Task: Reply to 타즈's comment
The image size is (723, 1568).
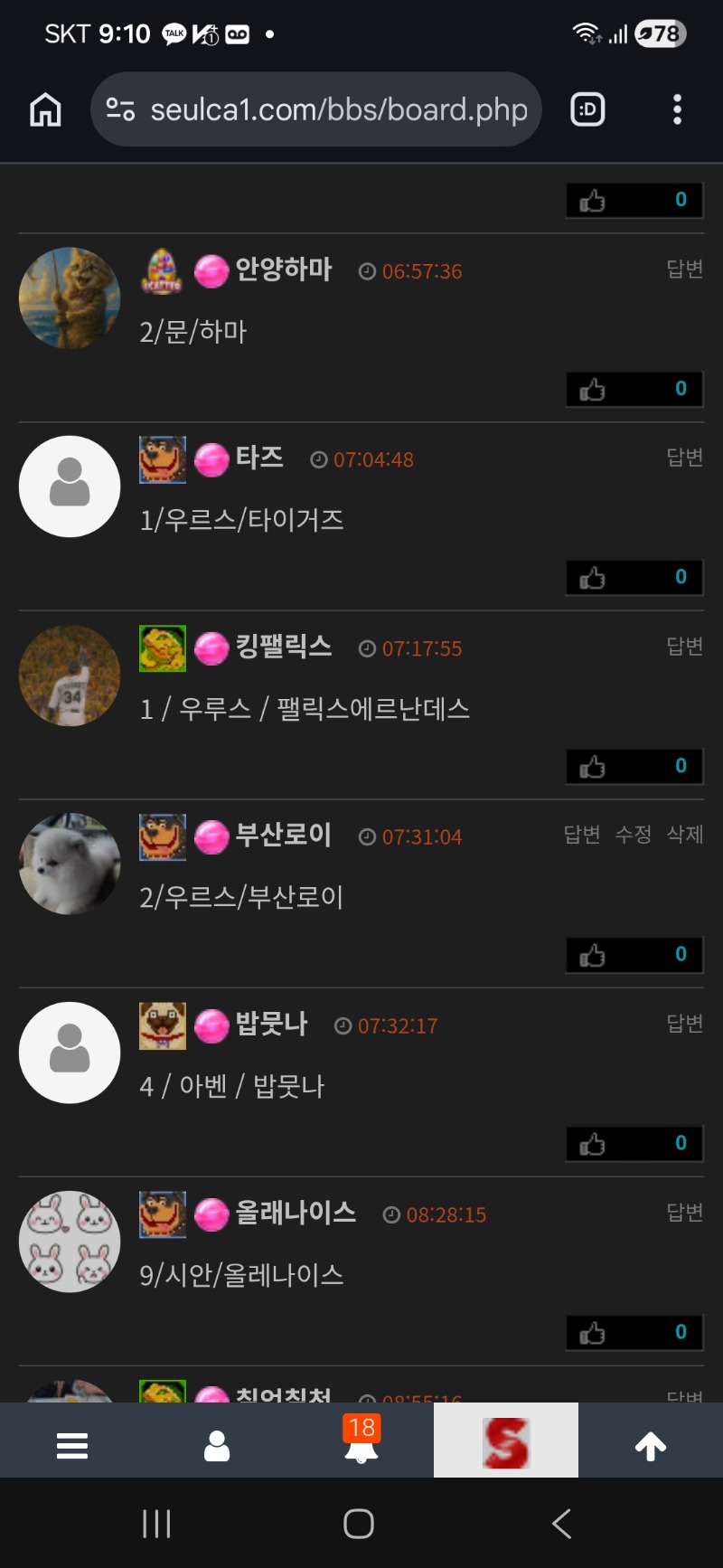Action: click(x=684, y=458)
